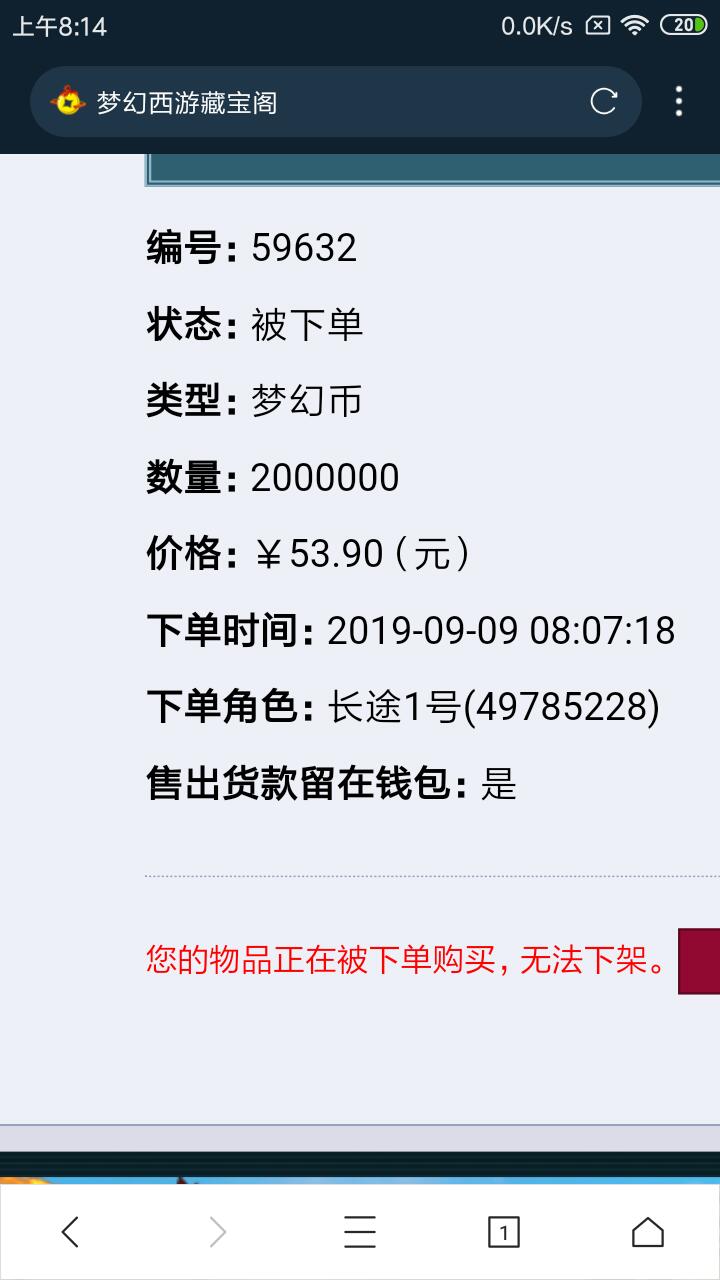
Task: View open tabs in the tab switcher
Action: (x=504, y=1233)
